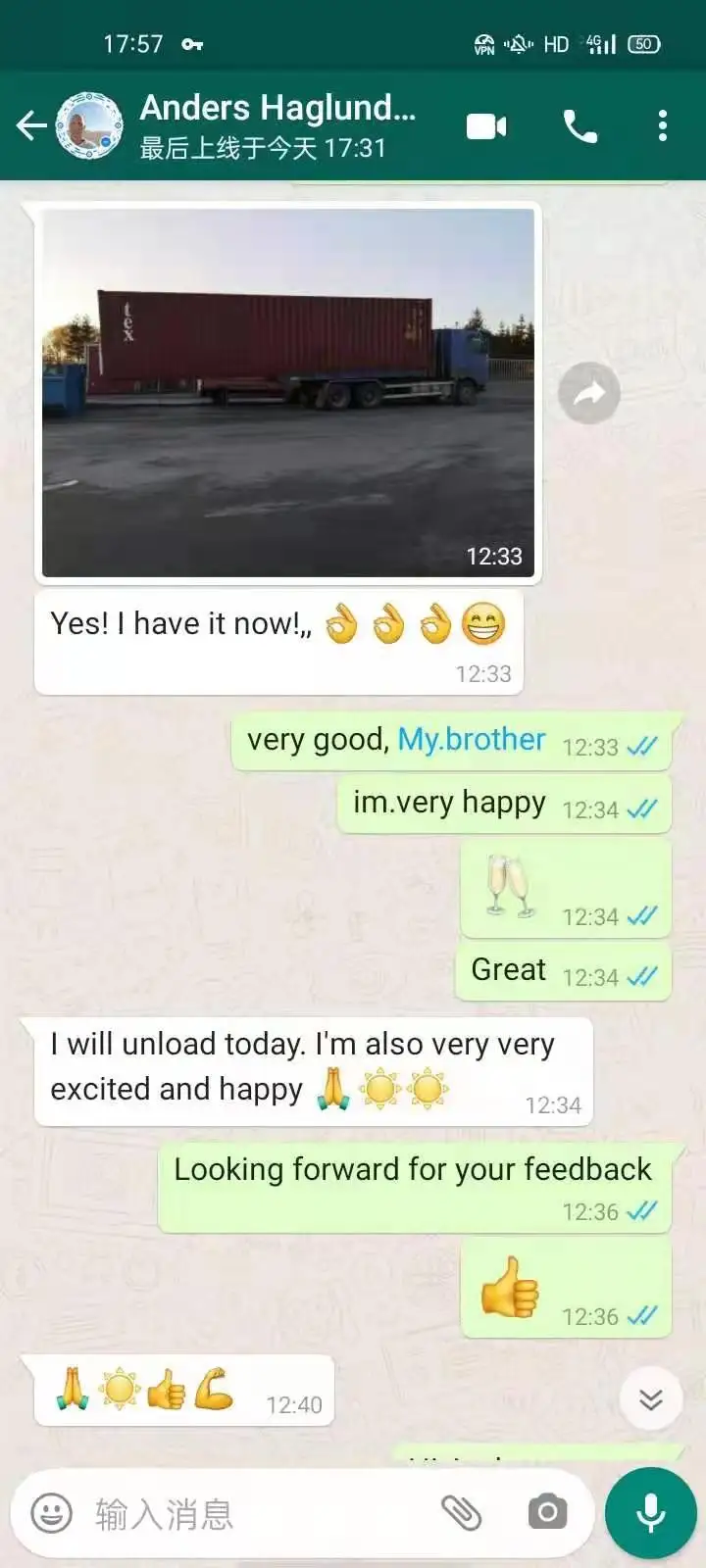Forward the truck photo
706x1568 pixels.
589,393
